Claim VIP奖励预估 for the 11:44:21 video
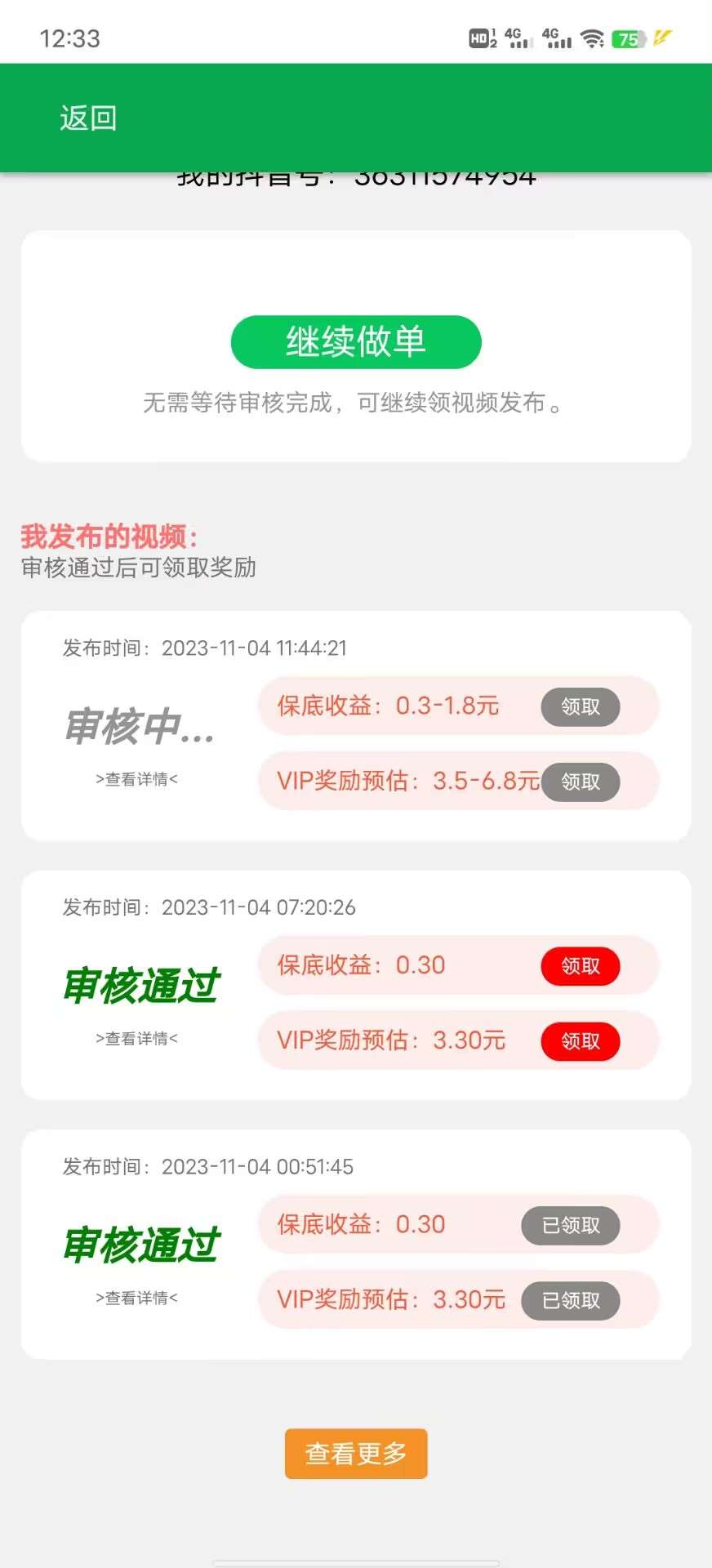 pos(581,782)
